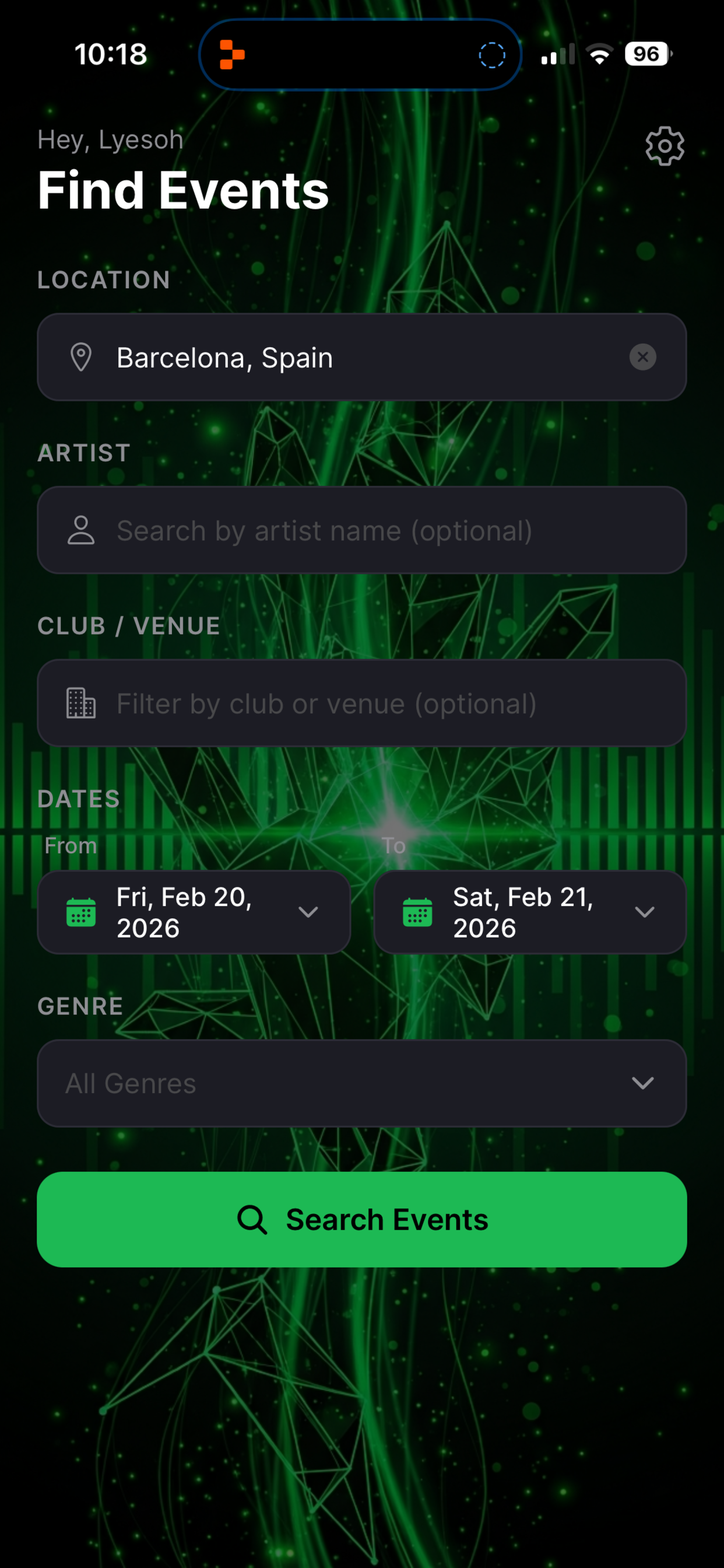
Task: Tap the calendar icon beside To date
Action: pyautogui.click(x=417, y=912)
